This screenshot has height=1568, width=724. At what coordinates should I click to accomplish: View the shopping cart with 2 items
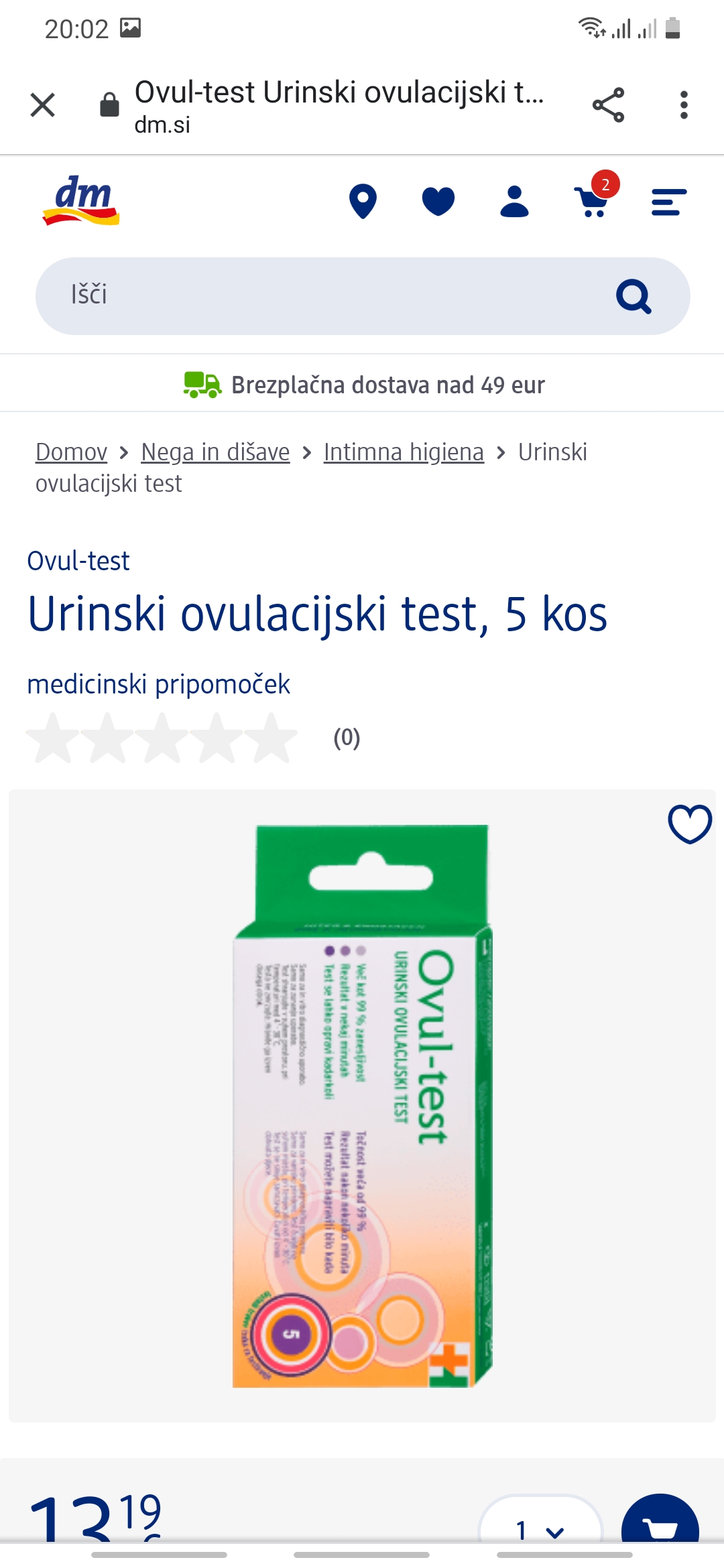pyautogui.click(x=592, y=200)
